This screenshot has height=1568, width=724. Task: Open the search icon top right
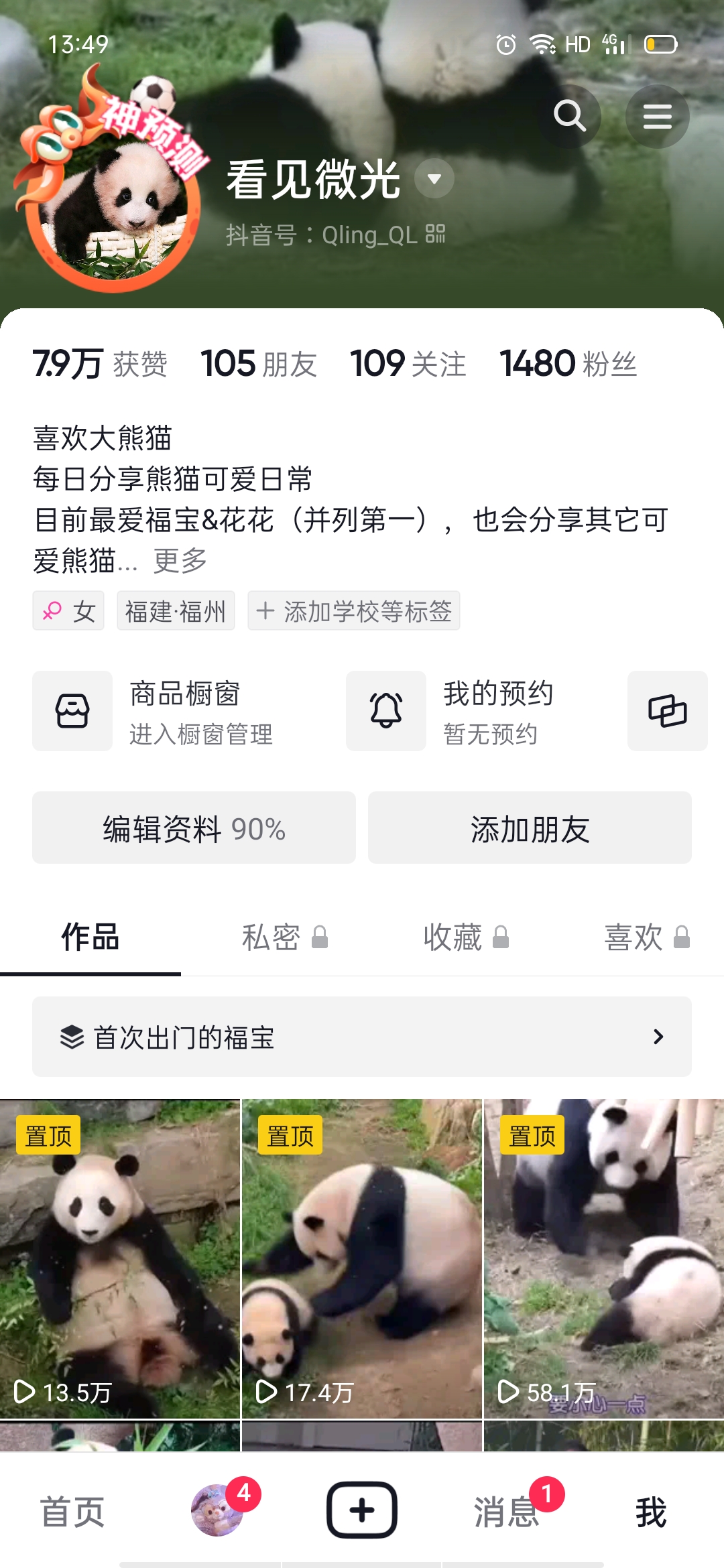pos(570,115)
